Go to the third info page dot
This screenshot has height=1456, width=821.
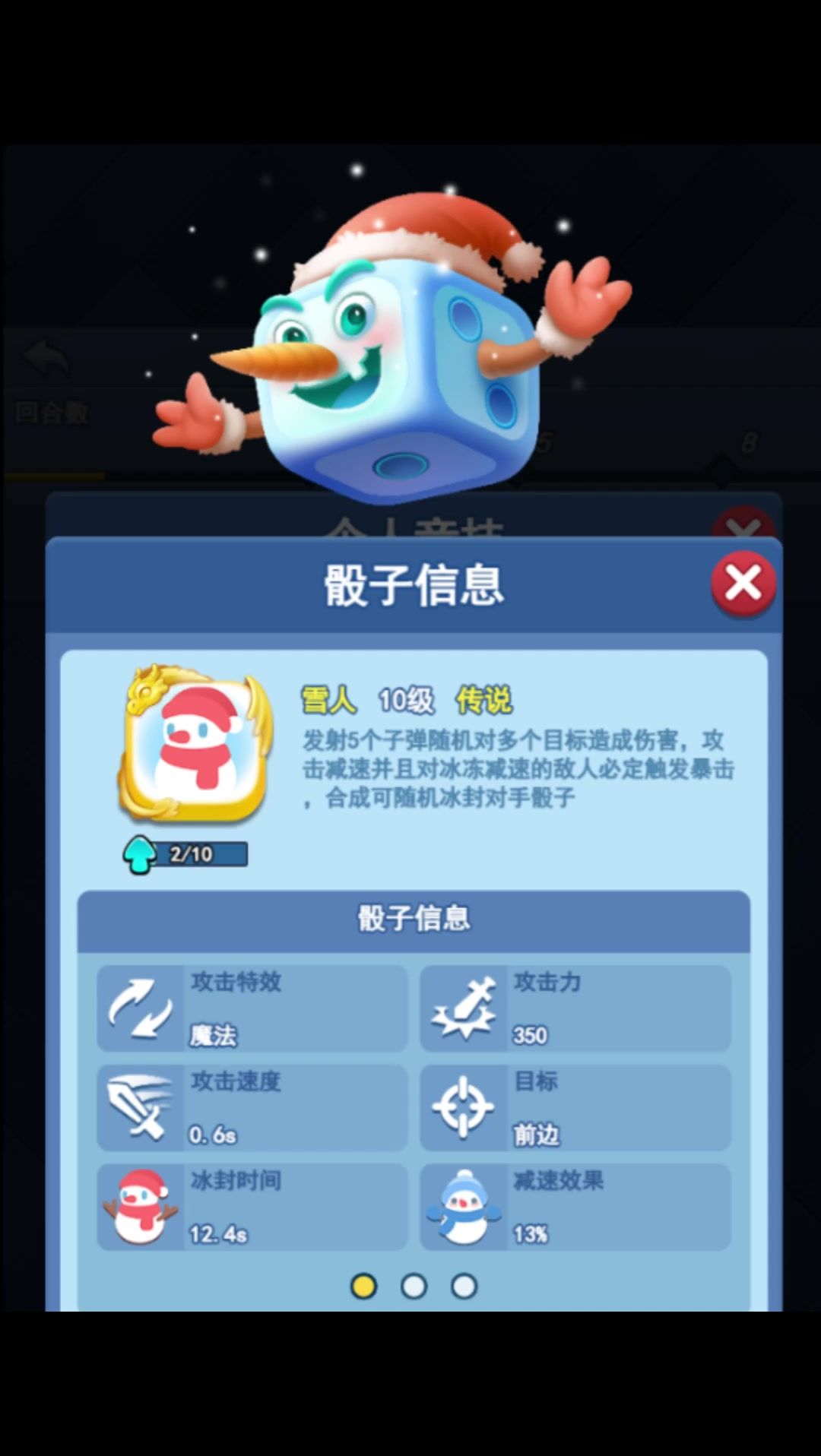pos(464,1286)
